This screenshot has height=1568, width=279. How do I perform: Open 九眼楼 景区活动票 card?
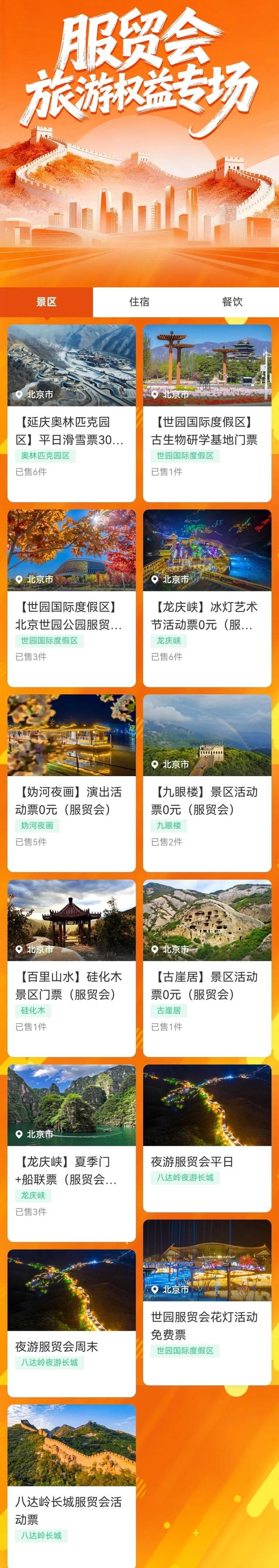coord(207,784)
